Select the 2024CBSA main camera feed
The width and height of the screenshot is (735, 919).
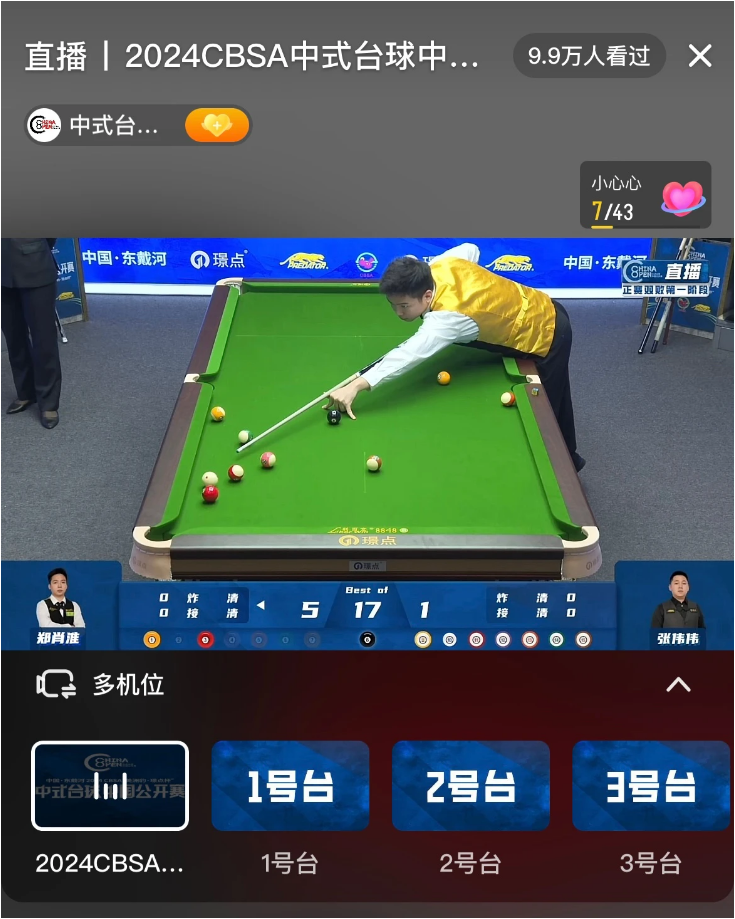coord(110,786)
